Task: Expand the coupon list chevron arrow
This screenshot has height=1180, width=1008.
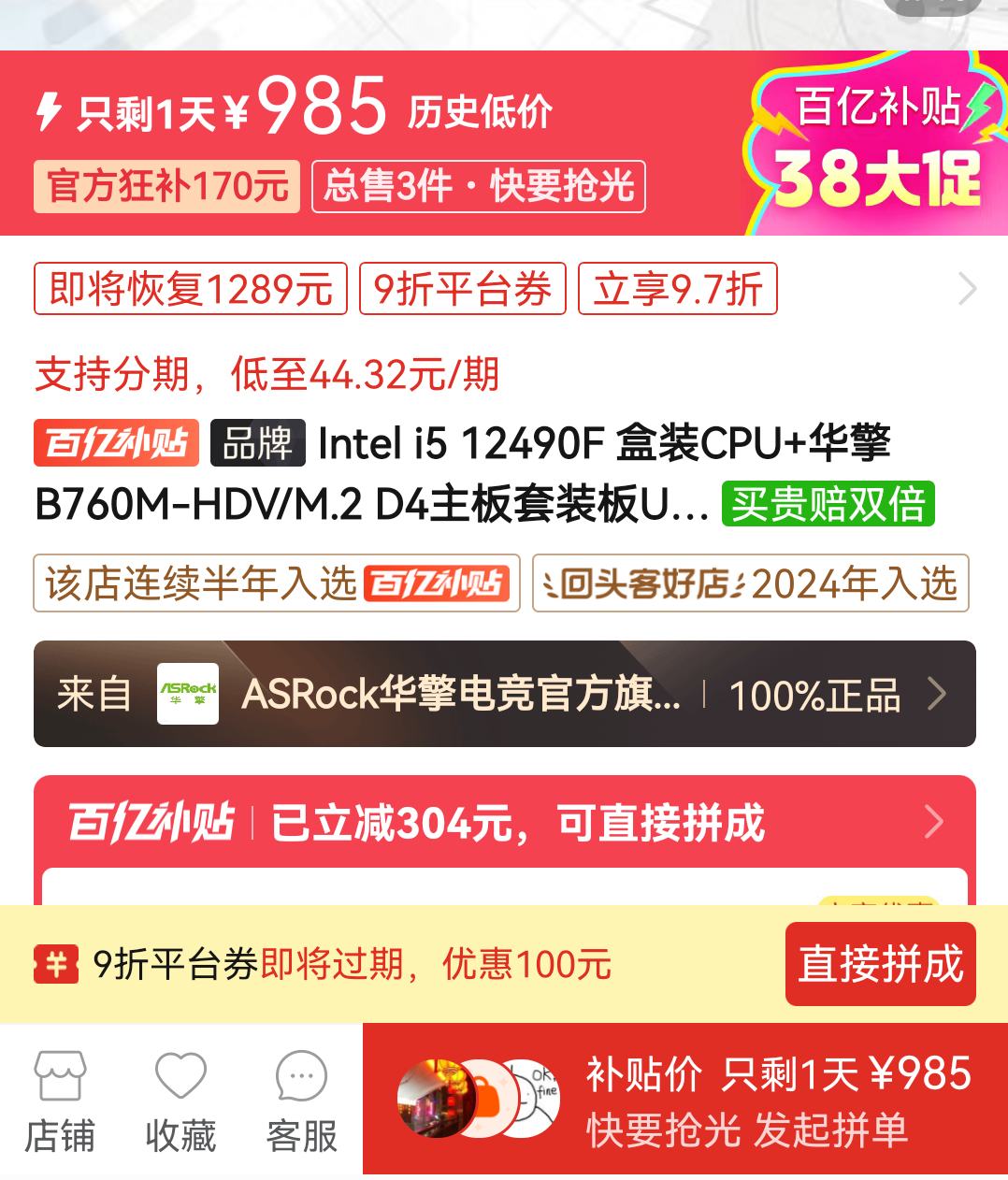Action: point(968,290)
